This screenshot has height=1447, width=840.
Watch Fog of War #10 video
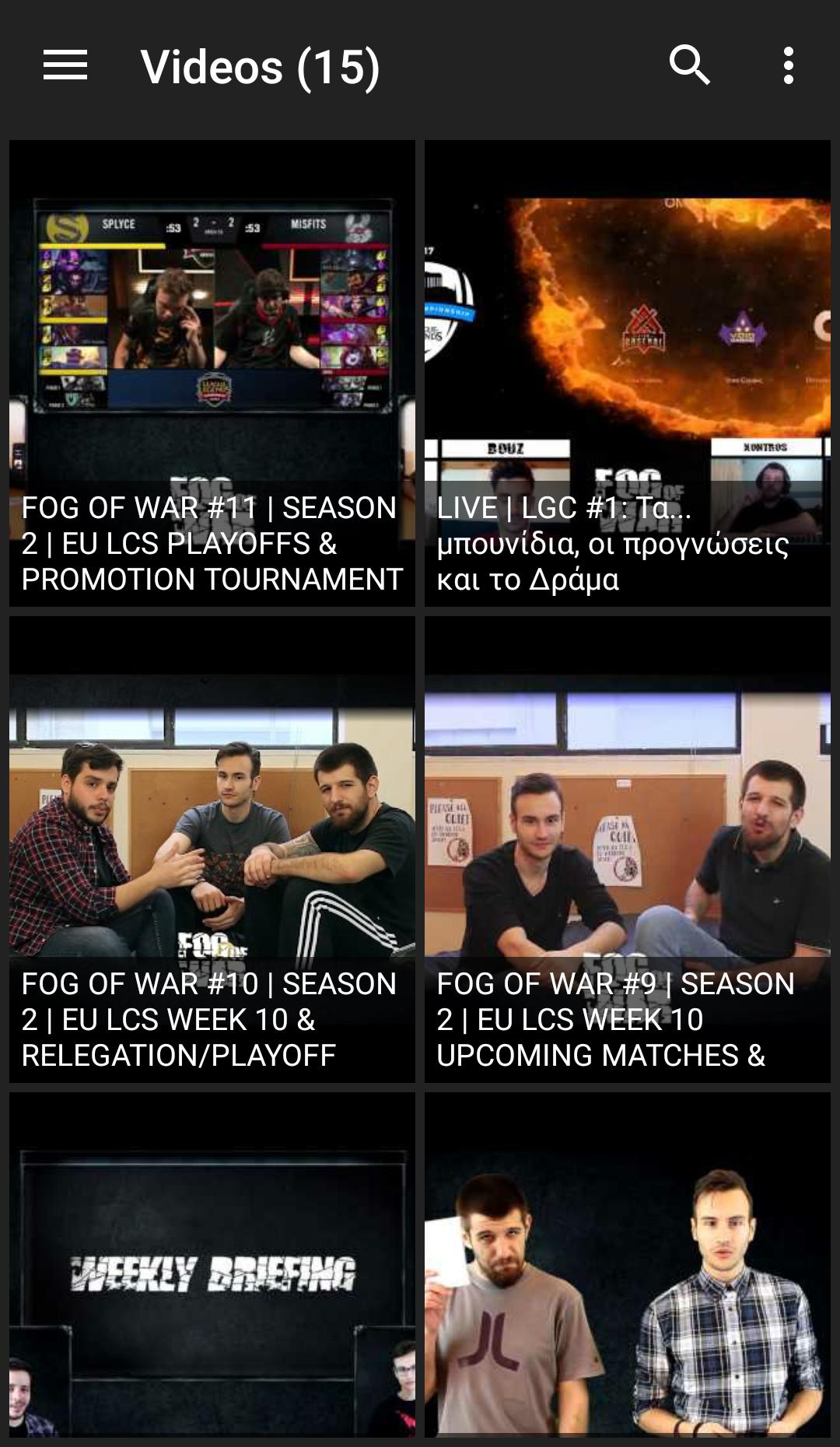(212, 850)
